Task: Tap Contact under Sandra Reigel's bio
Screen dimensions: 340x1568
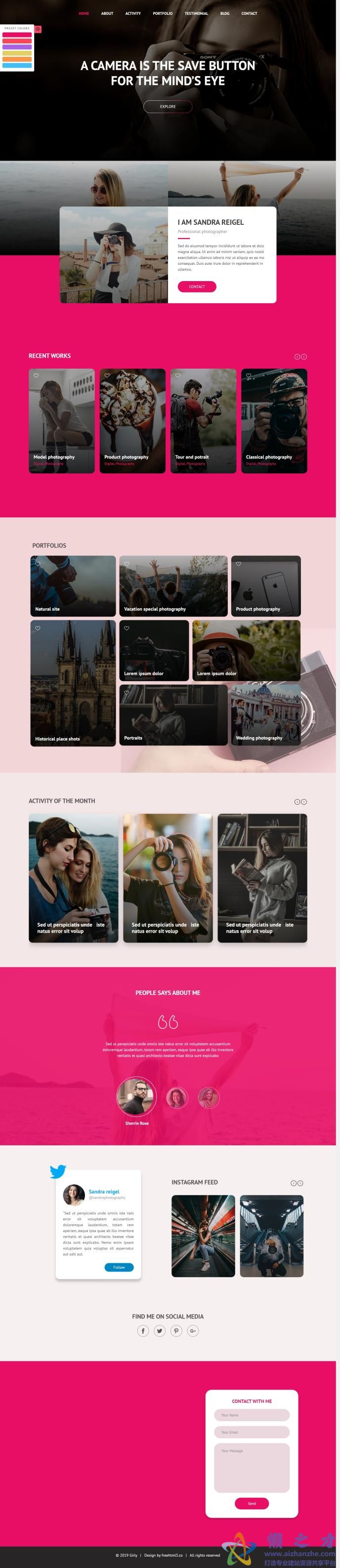Action: click(196, 287)
